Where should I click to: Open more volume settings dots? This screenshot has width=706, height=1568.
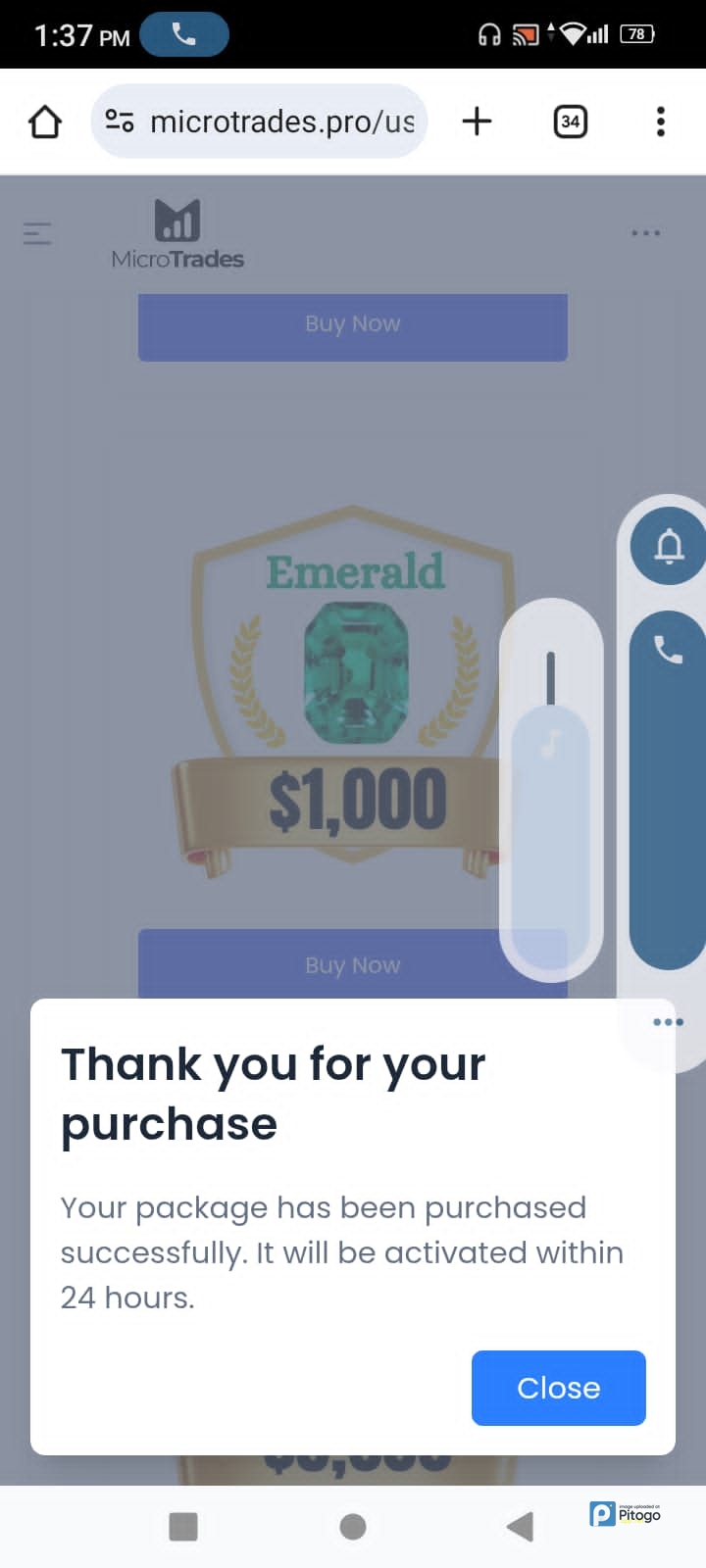(x=668, y=1022)
